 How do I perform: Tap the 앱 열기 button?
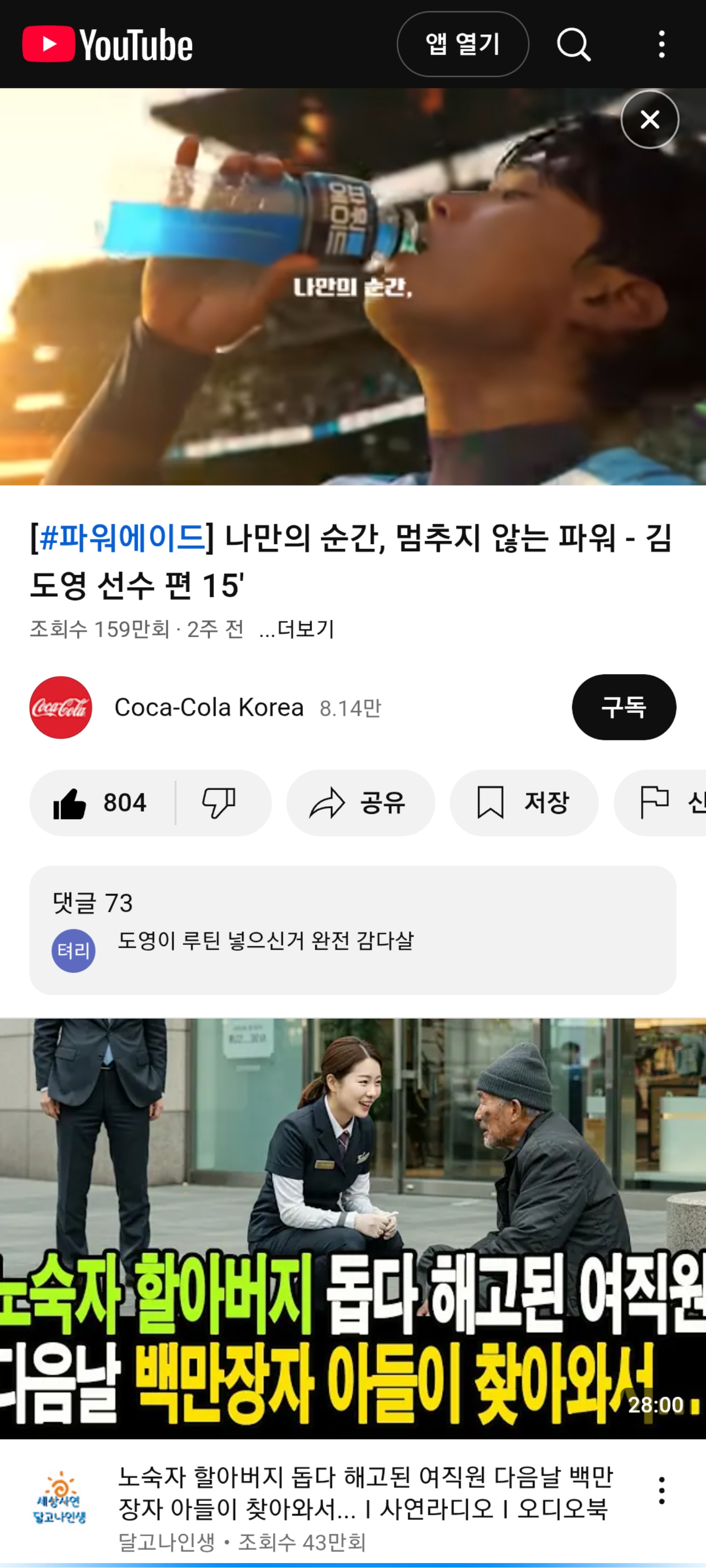tap(462, 44)
